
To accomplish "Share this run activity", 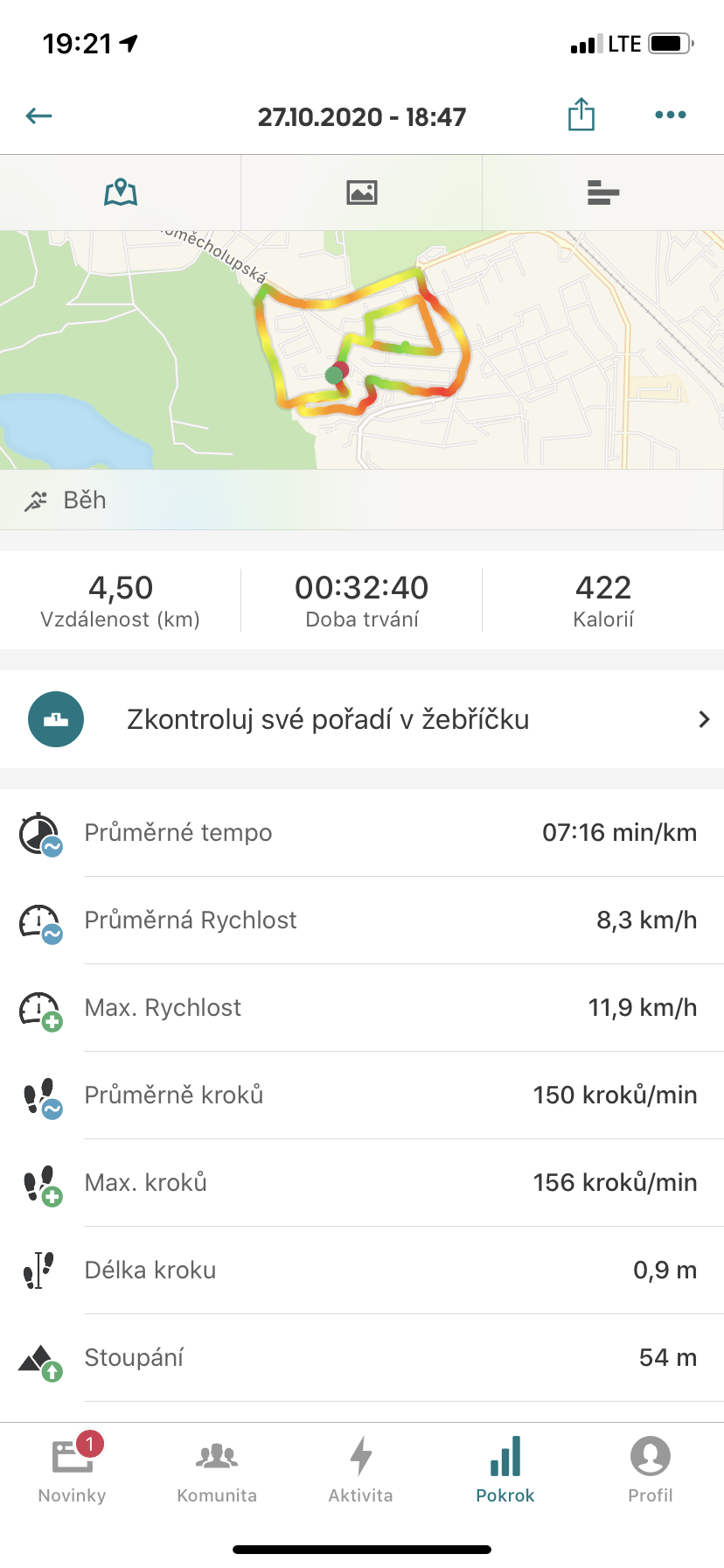I will click(x=581, y=115).
